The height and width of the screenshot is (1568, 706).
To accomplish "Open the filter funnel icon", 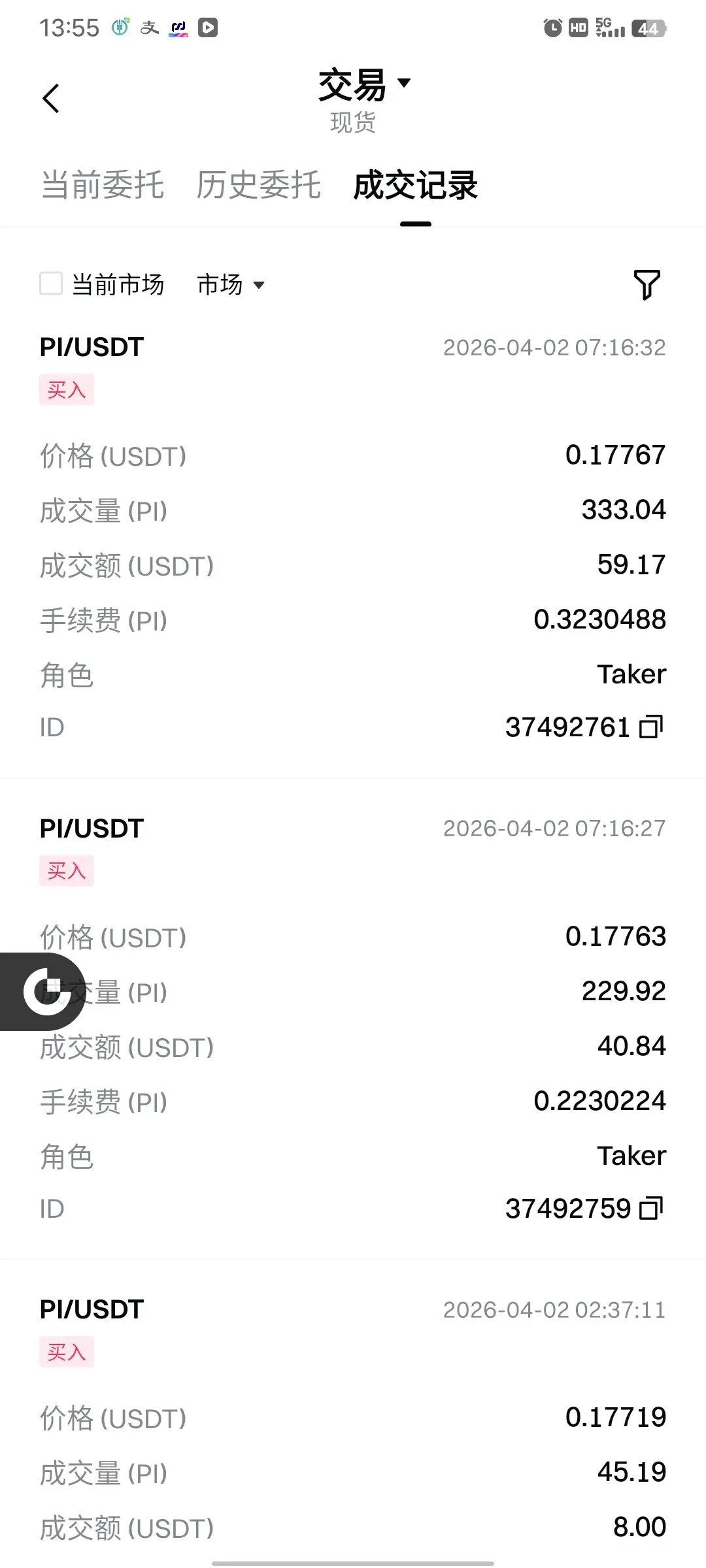I will [647, 284].
